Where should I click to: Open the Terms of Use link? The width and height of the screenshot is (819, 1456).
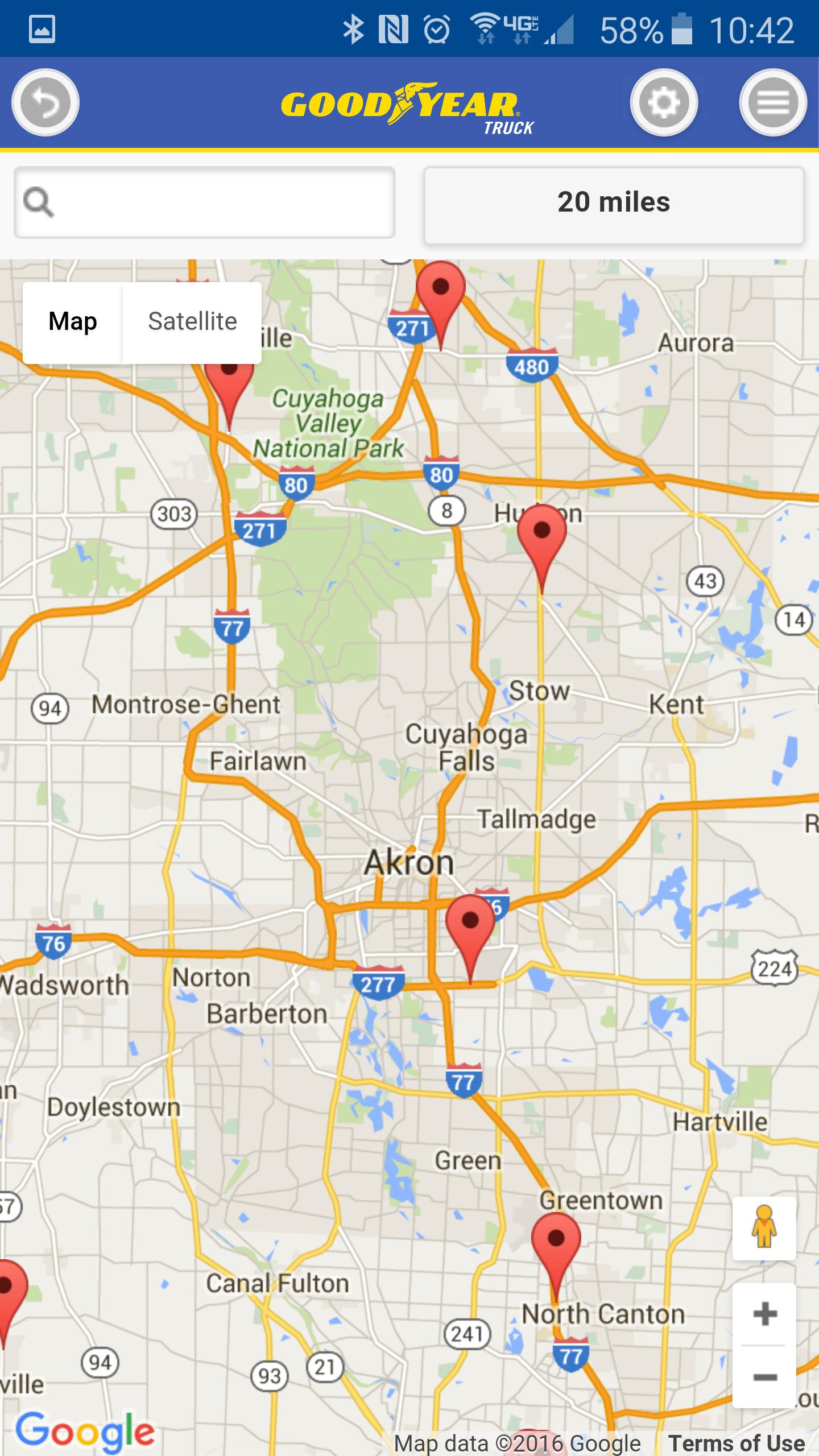(x=736, y=1443)
